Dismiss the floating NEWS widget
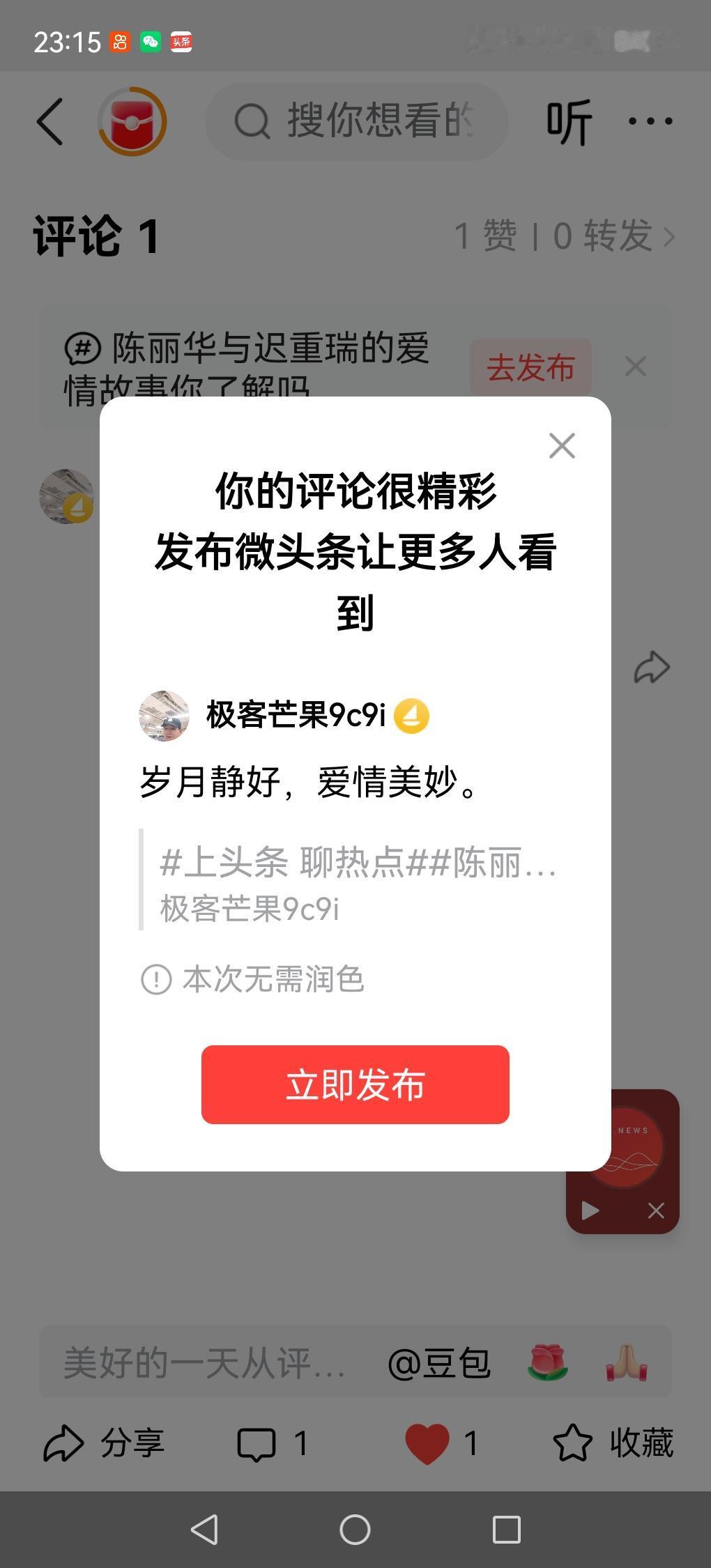Screen dimensions: 711x1568 click(x=655, y=1210)
